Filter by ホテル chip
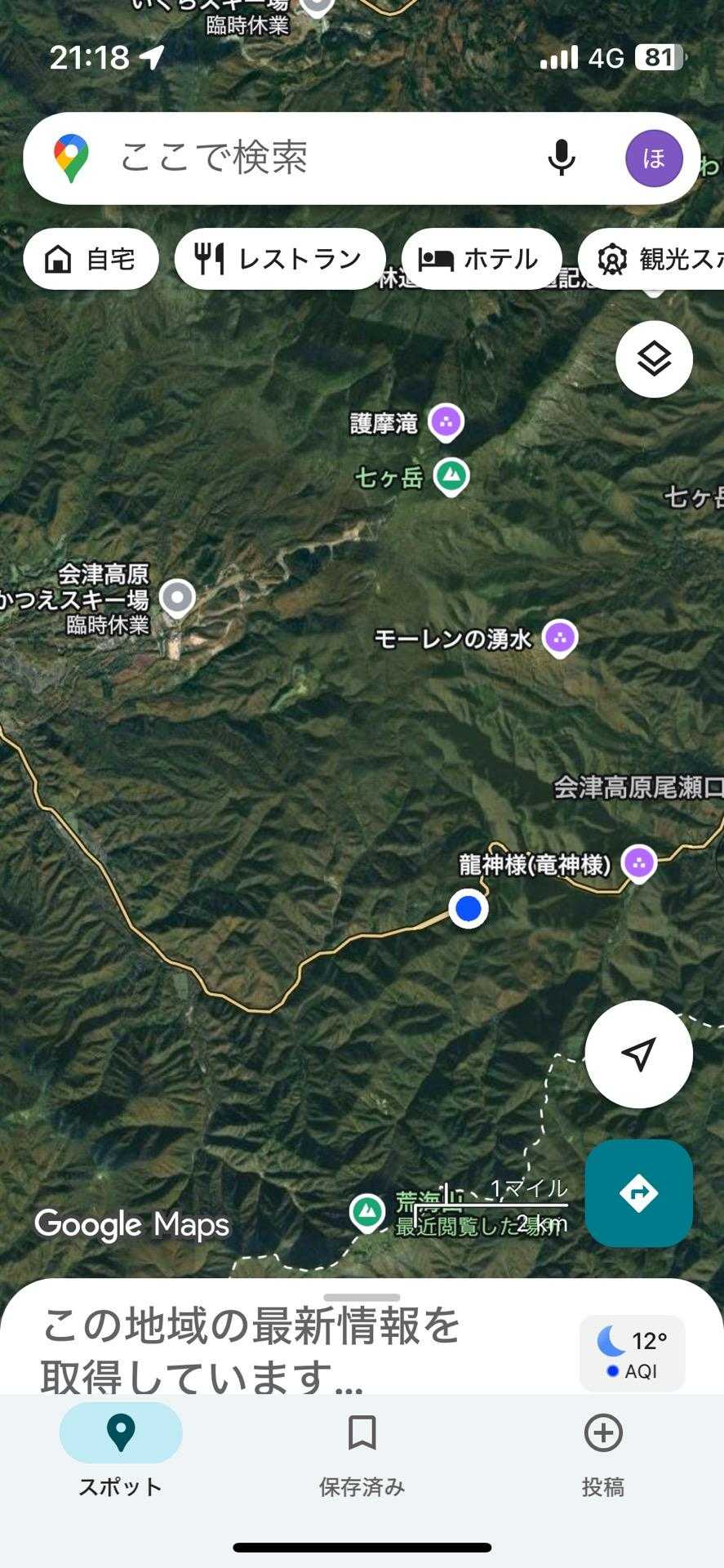This screenshot has height=1568, width=724. (x=482, y=260)
